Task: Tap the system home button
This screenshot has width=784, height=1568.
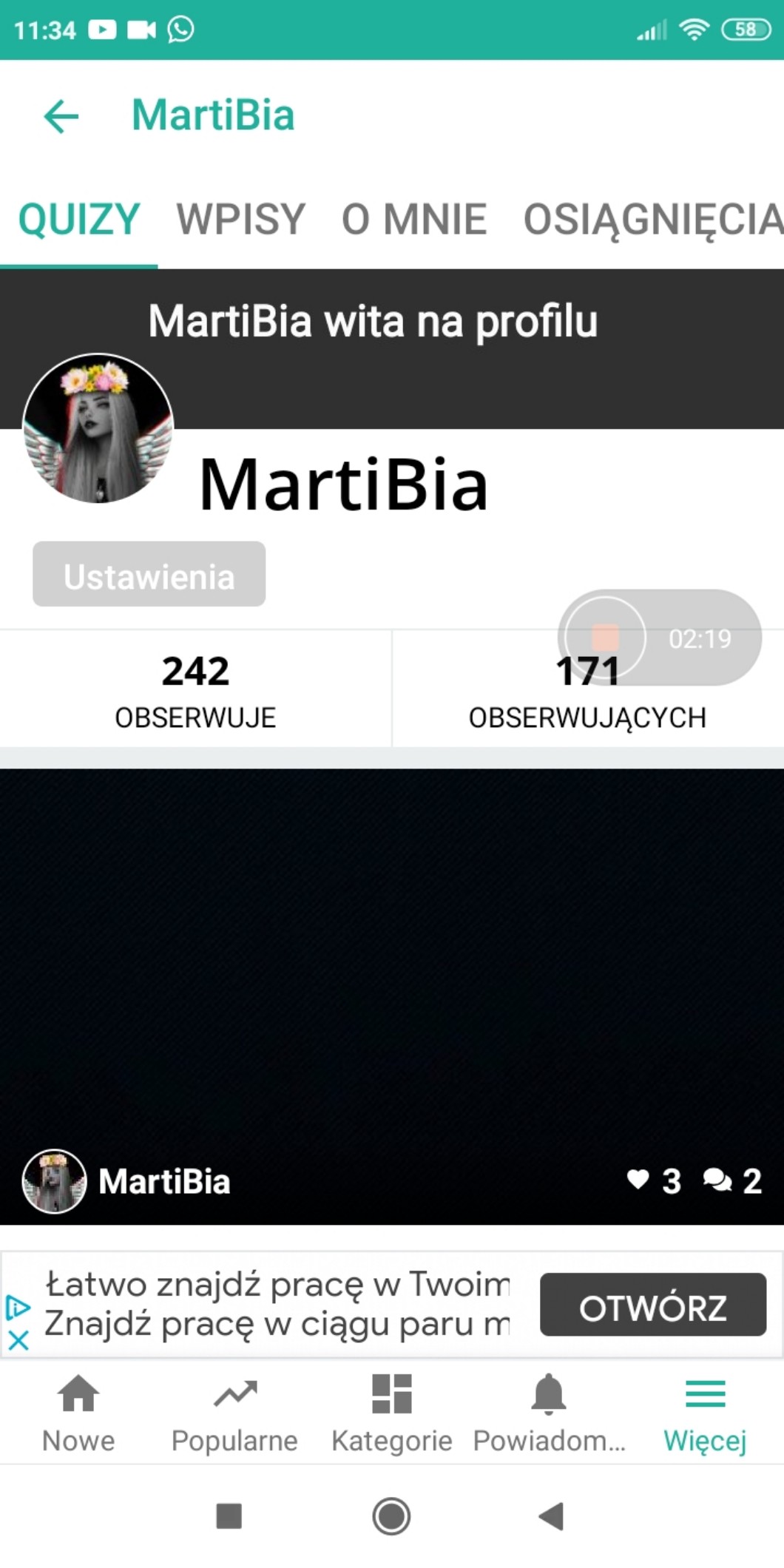Action: 391,1516
